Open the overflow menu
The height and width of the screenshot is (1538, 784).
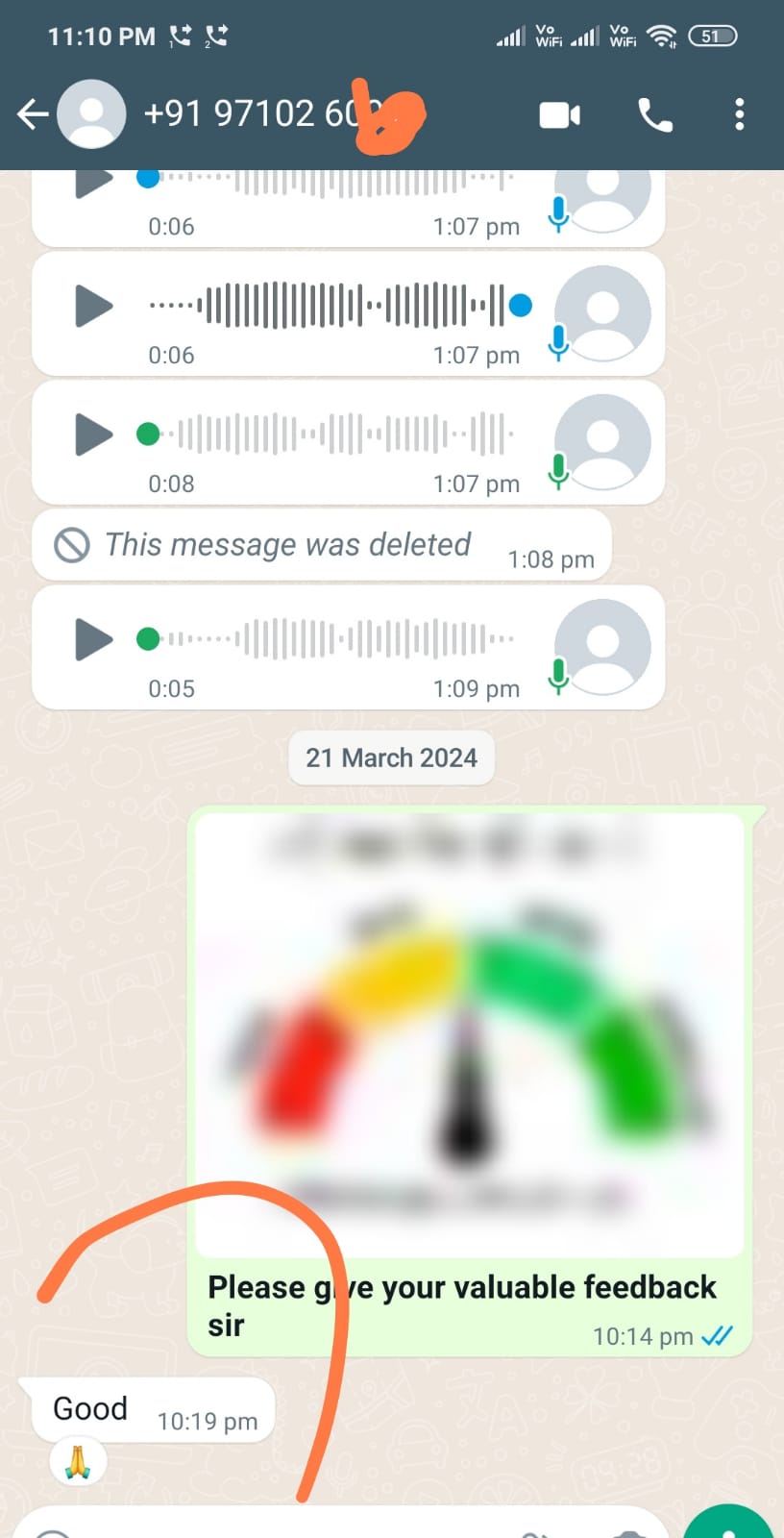click(739, 115)
